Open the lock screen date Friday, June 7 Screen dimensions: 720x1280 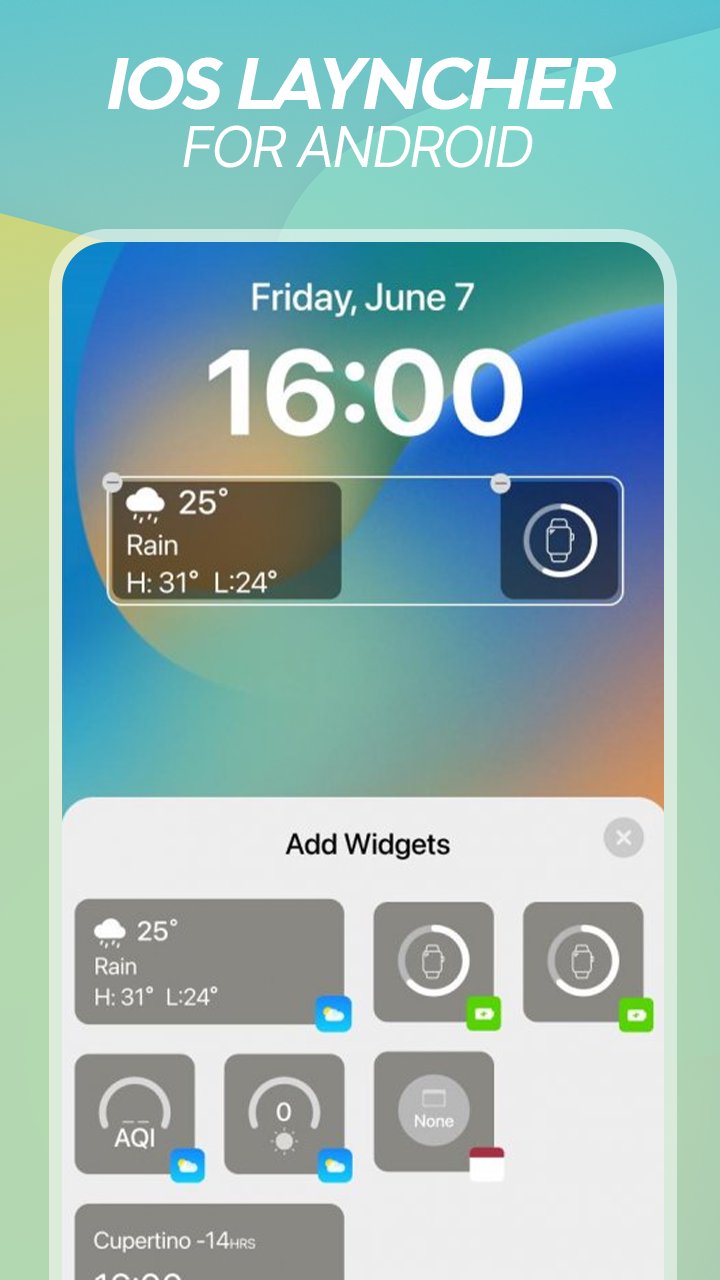click(360, 294)
